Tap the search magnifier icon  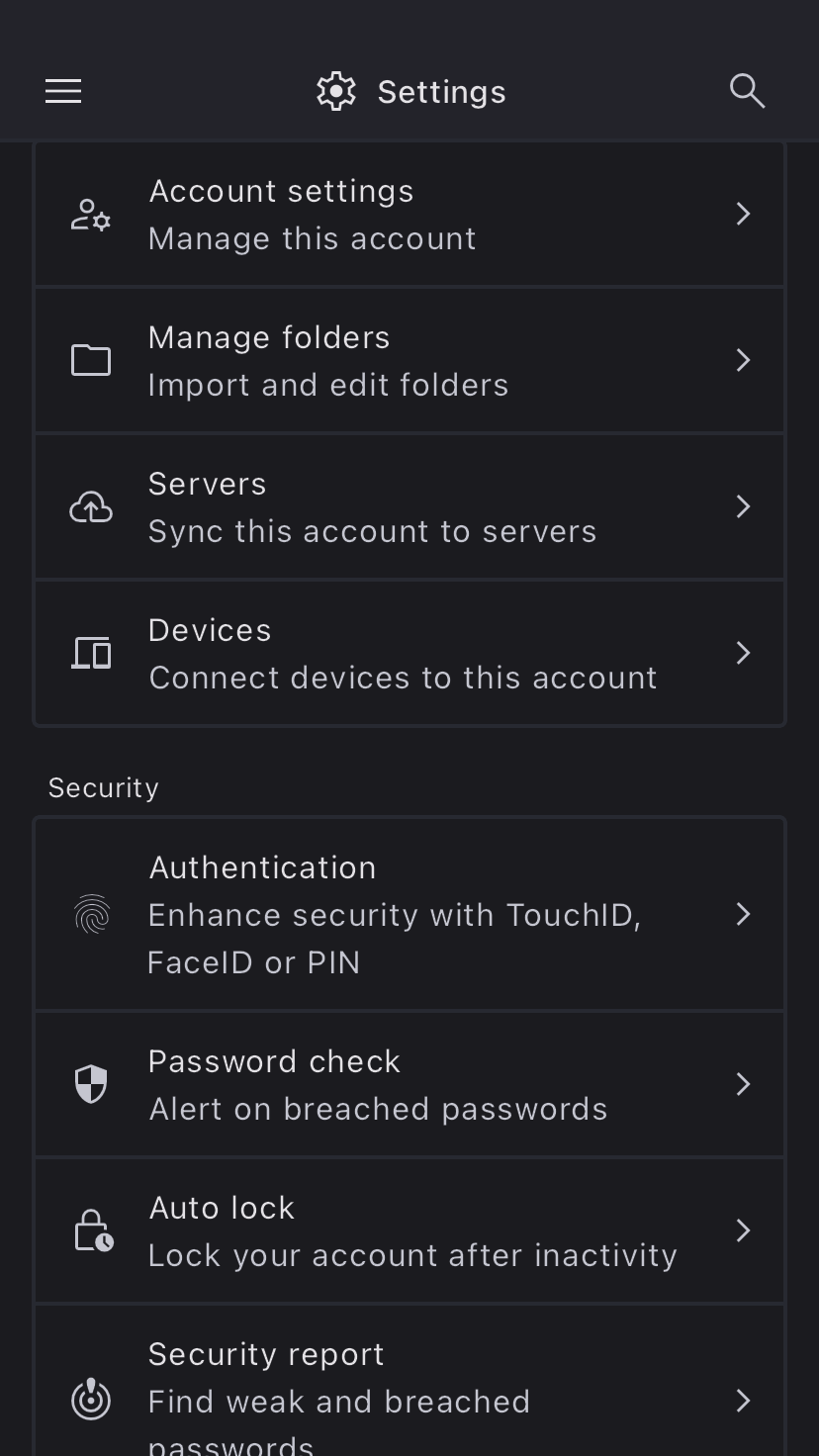(x=747, y=91)
